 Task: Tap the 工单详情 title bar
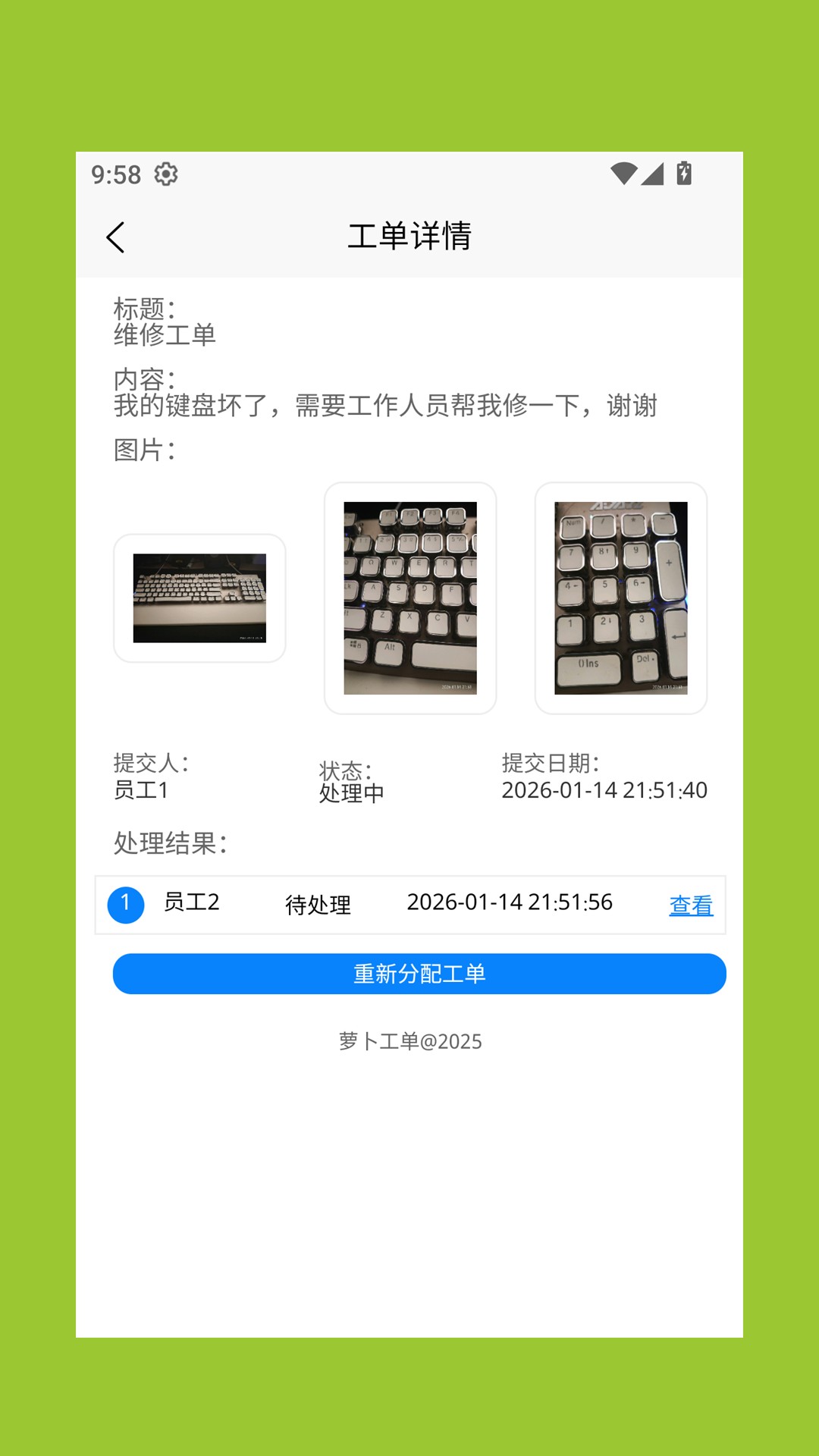point(409,236)
